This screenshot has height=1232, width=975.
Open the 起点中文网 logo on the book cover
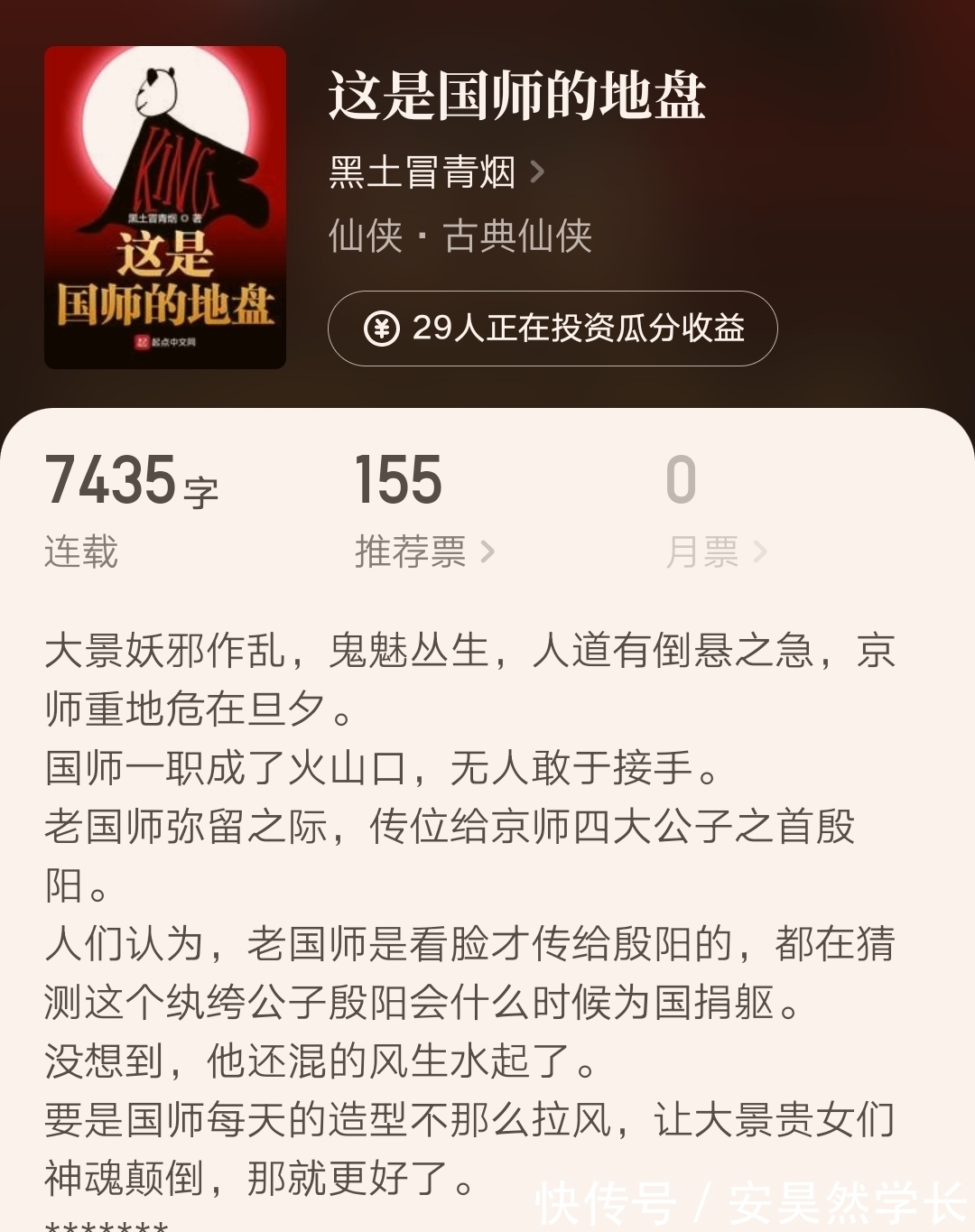165,341
